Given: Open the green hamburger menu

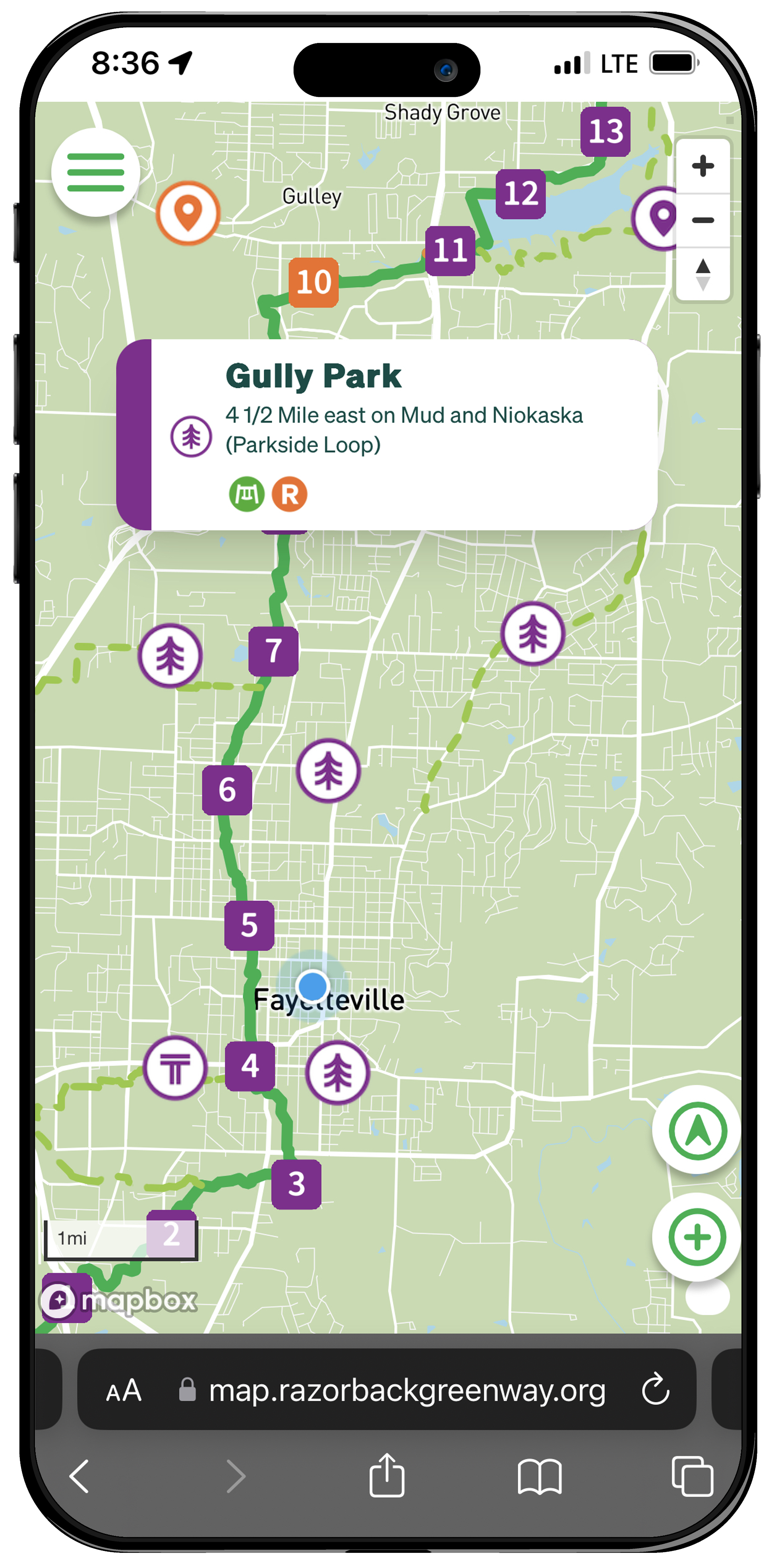Looking at the screenshot, I should 95,172.
